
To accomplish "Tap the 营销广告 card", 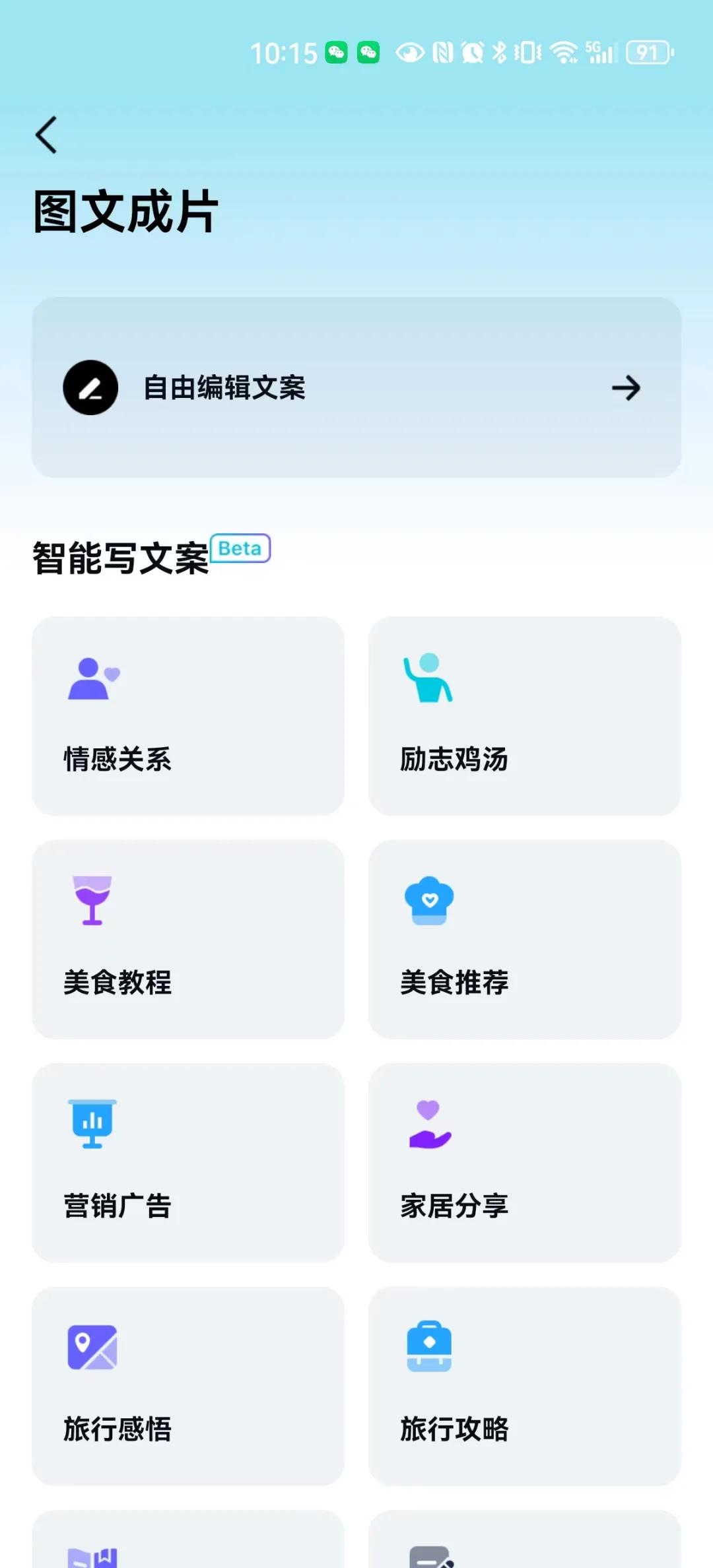I will 188,1162.
